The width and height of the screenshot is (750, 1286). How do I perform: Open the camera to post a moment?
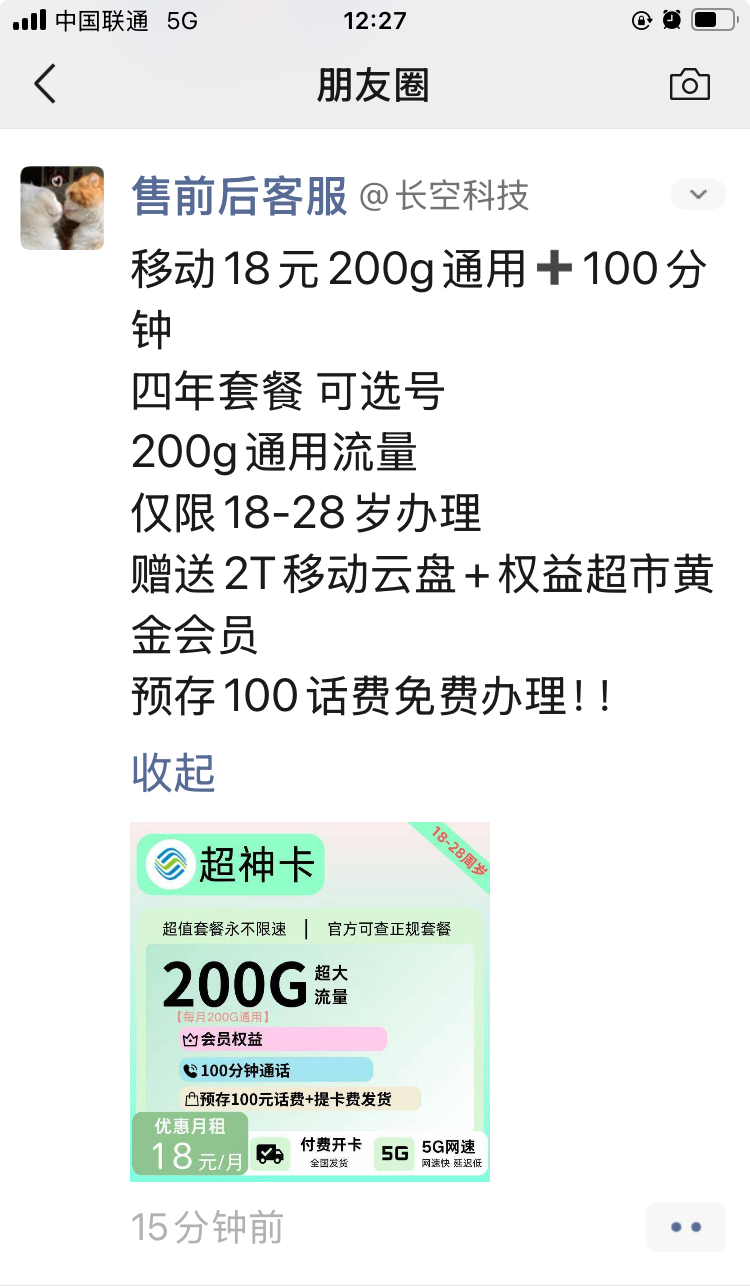(689, 86)
